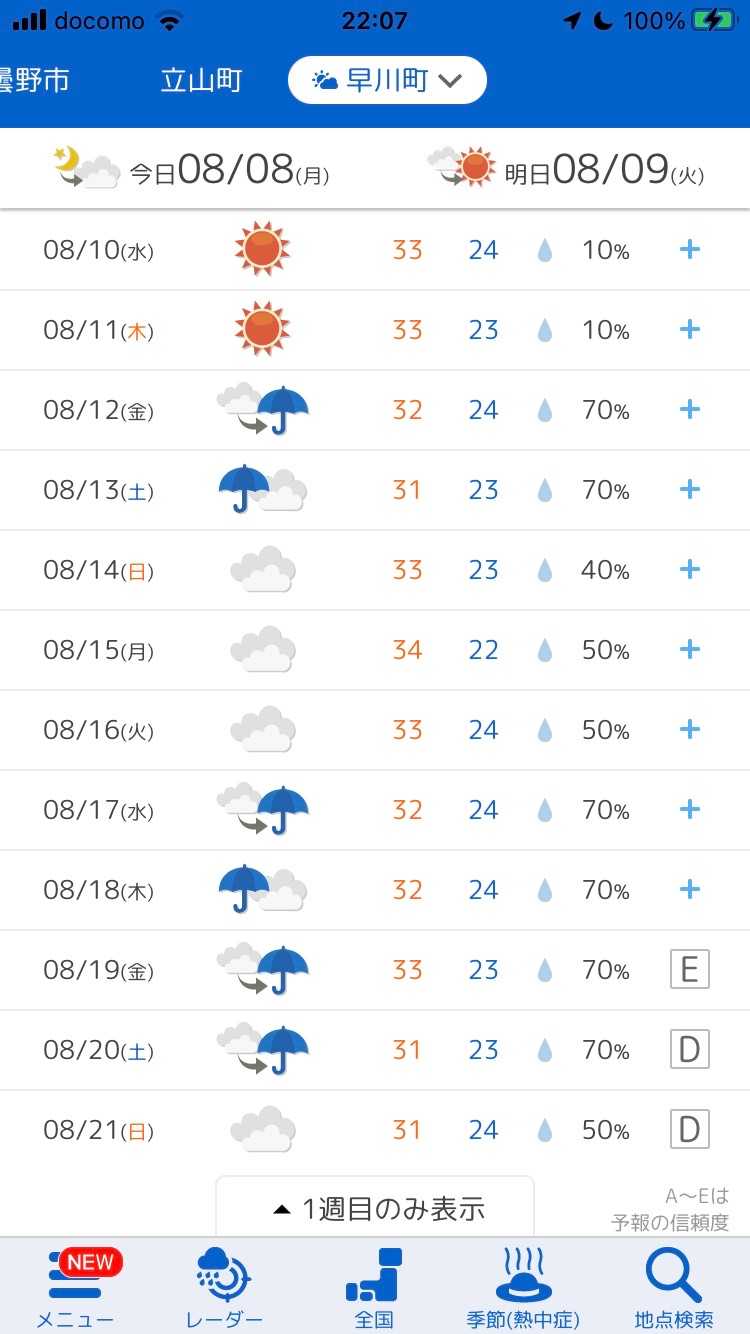
Task: Open hourly details for 08/16
Action: coord(689,729)
